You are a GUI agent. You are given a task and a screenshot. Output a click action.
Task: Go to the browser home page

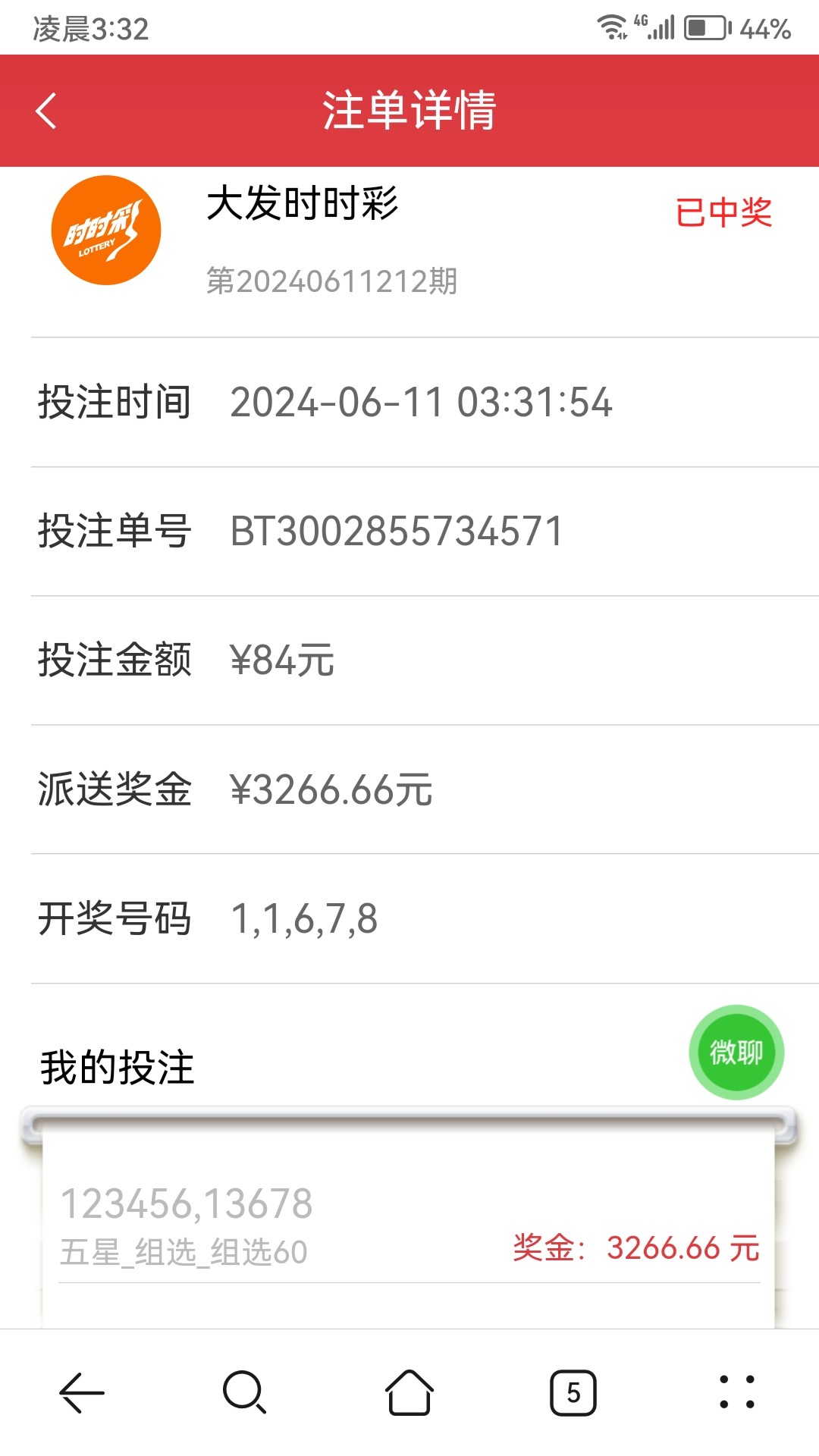(x=409, y=1393)
